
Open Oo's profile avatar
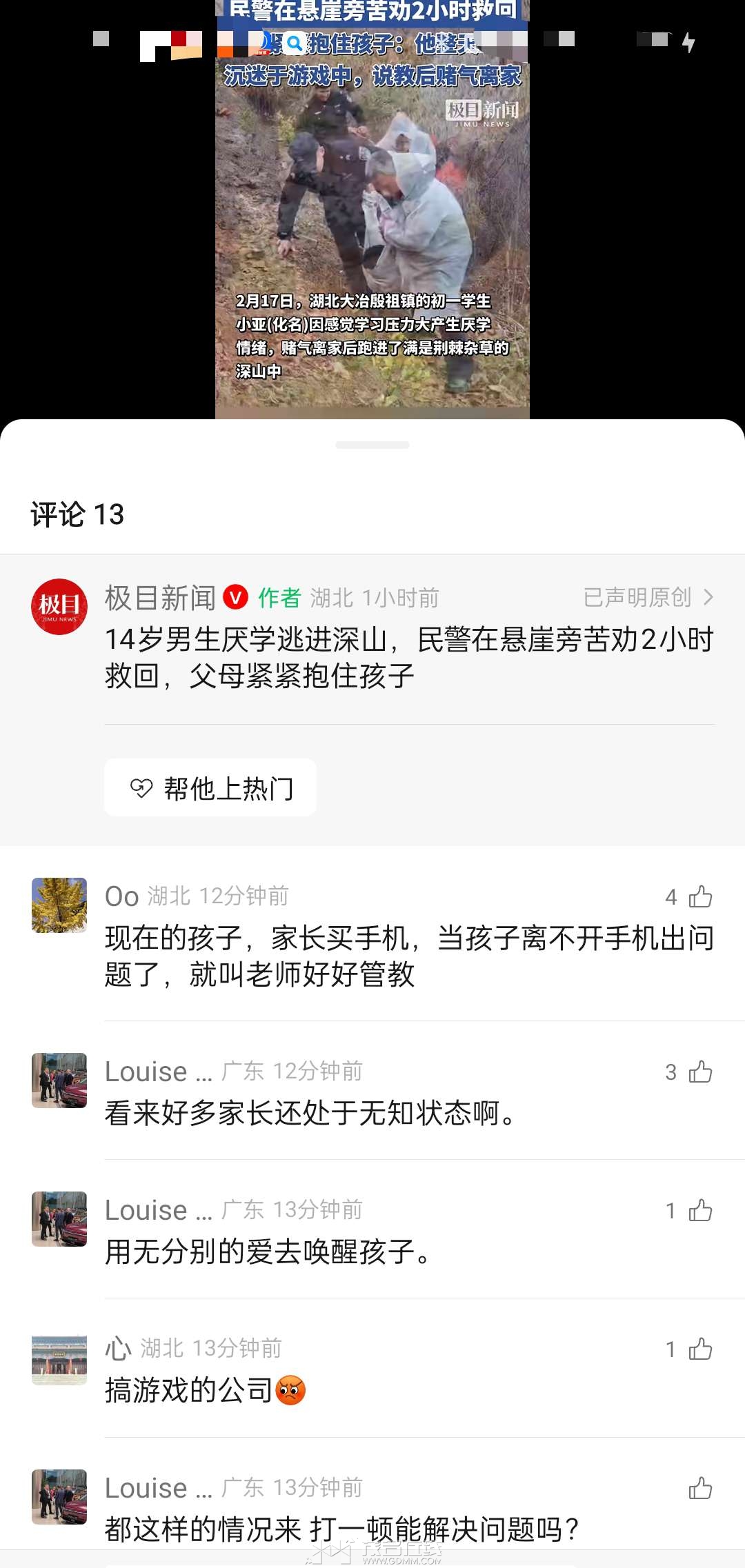(59, 905)
